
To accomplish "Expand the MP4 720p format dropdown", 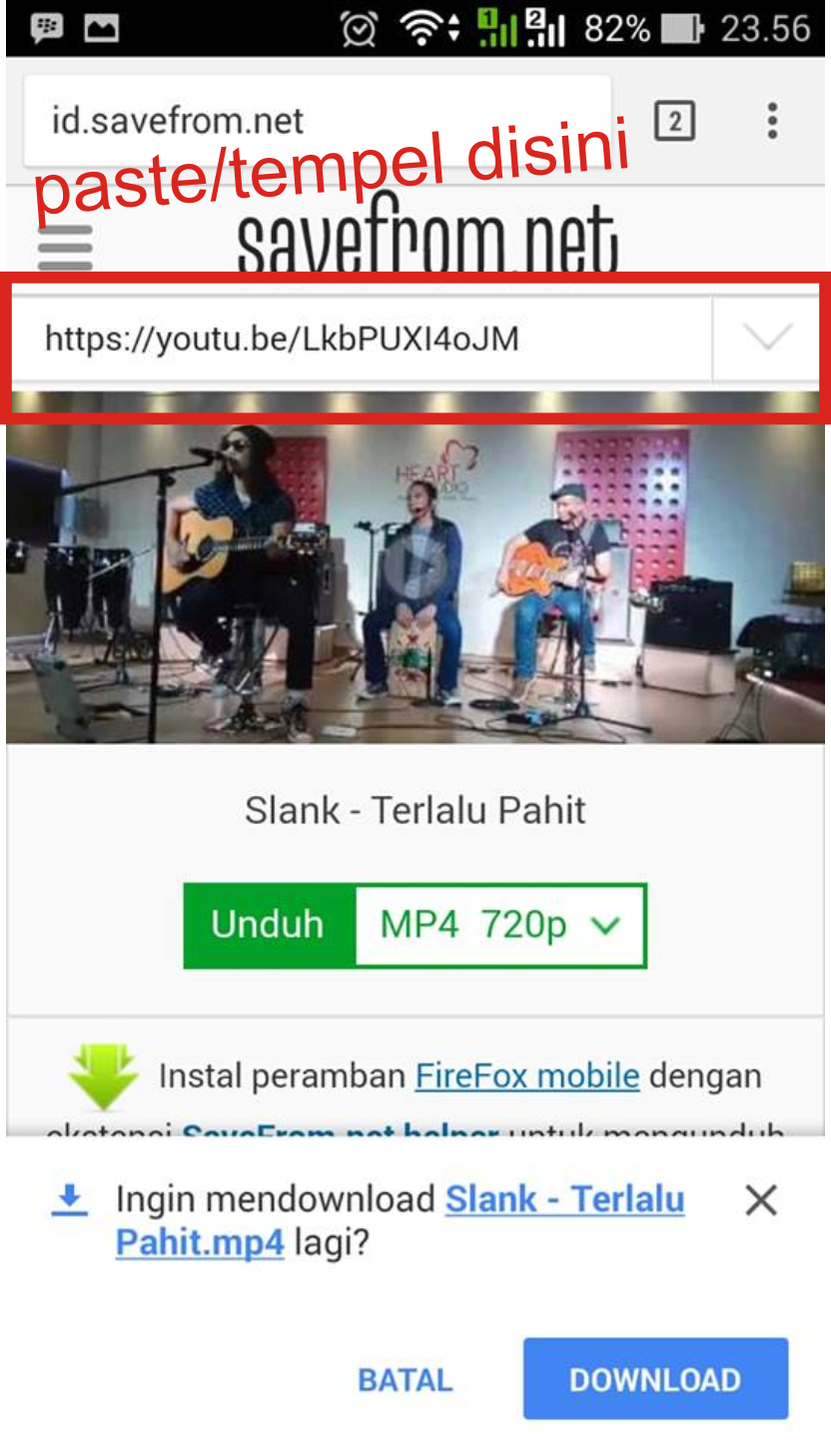I will [x=500, y=925].
